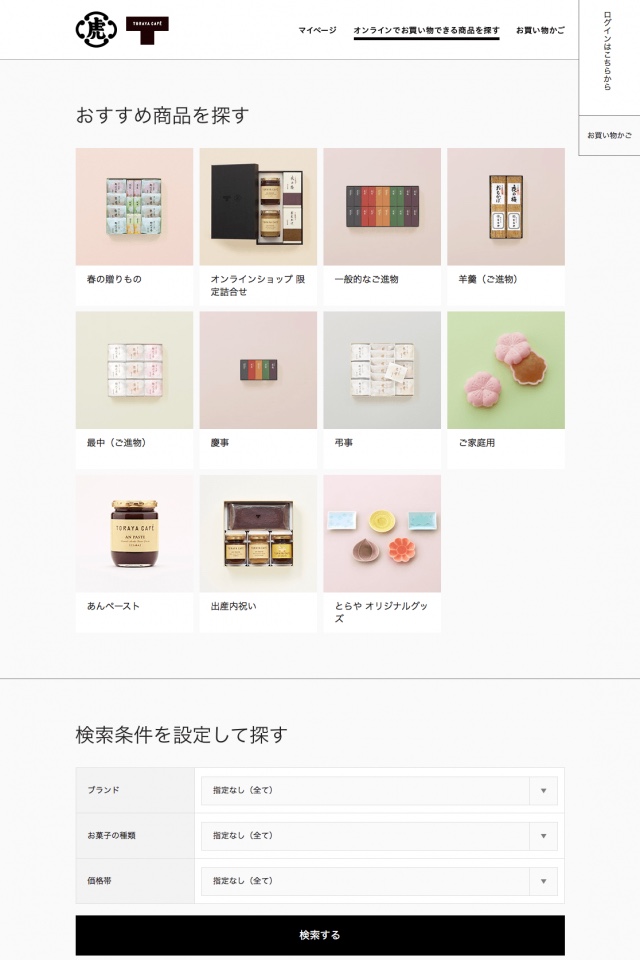Tap the 検索する button
This screenshot has width=640, height=960.
pos(320,935)
